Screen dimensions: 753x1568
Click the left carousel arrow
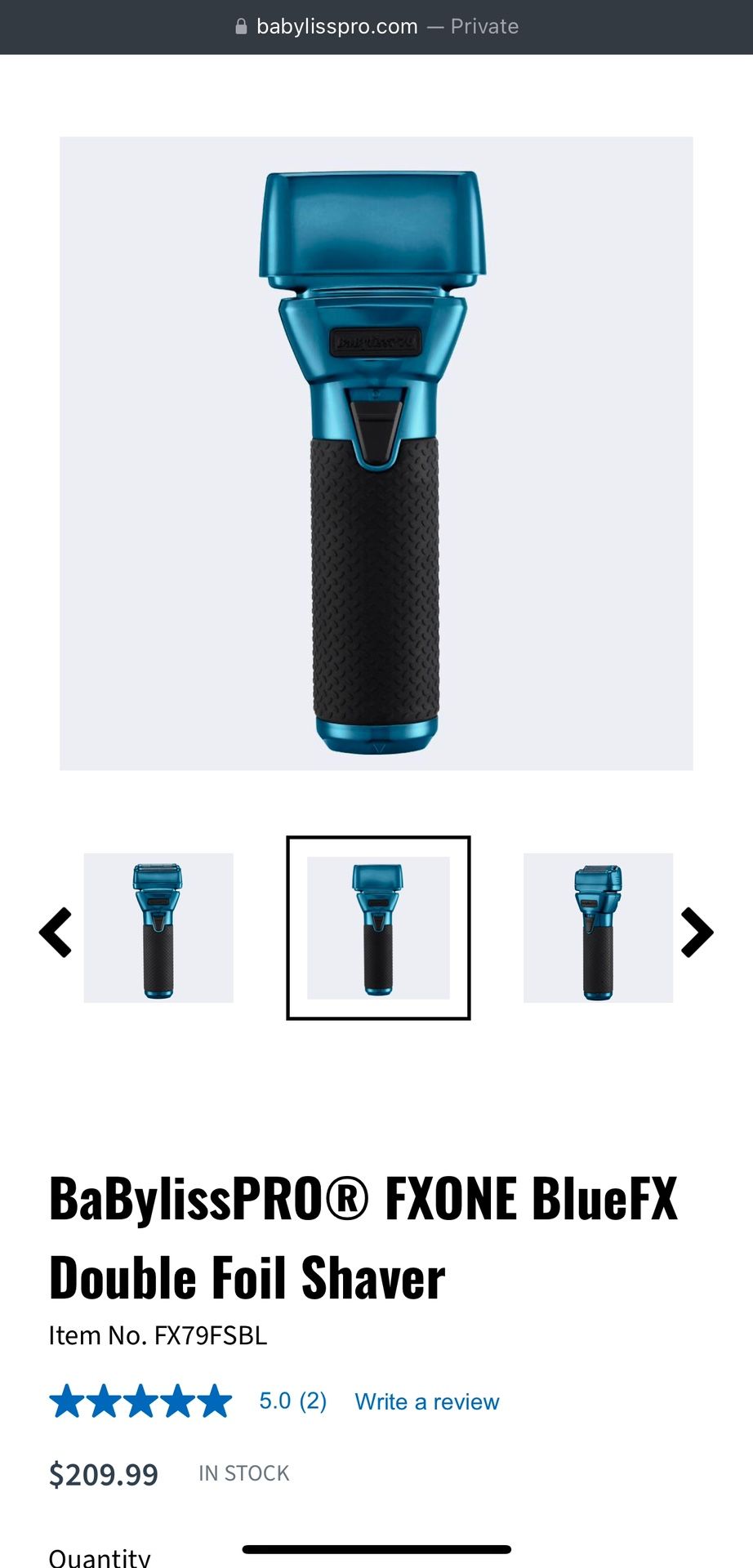[55, 933]
